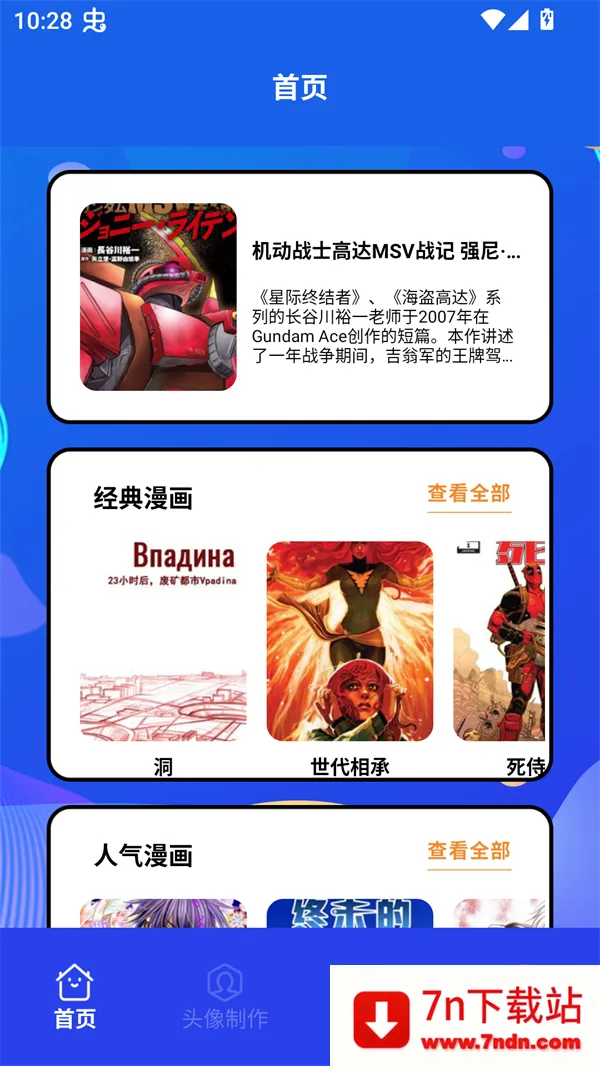View all under 经典漫画
Screen dimensions: 600x1066
click(469, 493)
